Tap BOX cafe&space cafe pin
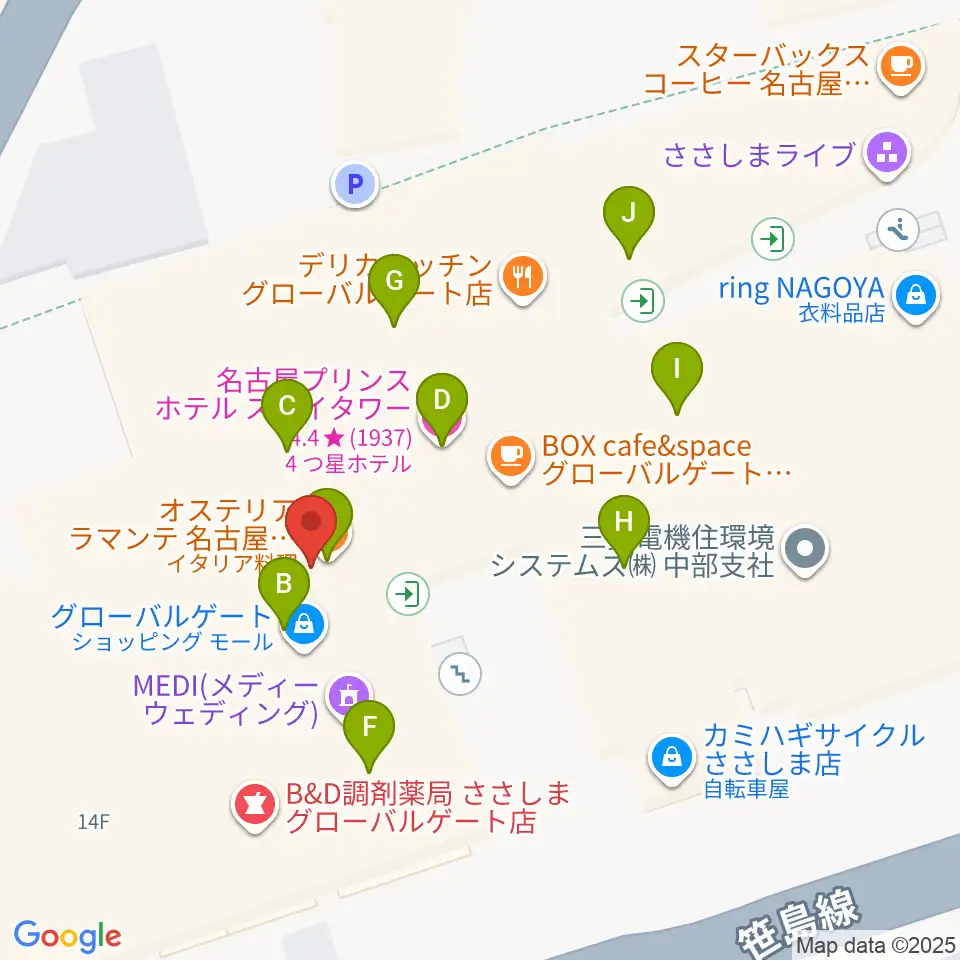The width and height of the screenshot is (960, 960). pos(510,459)
